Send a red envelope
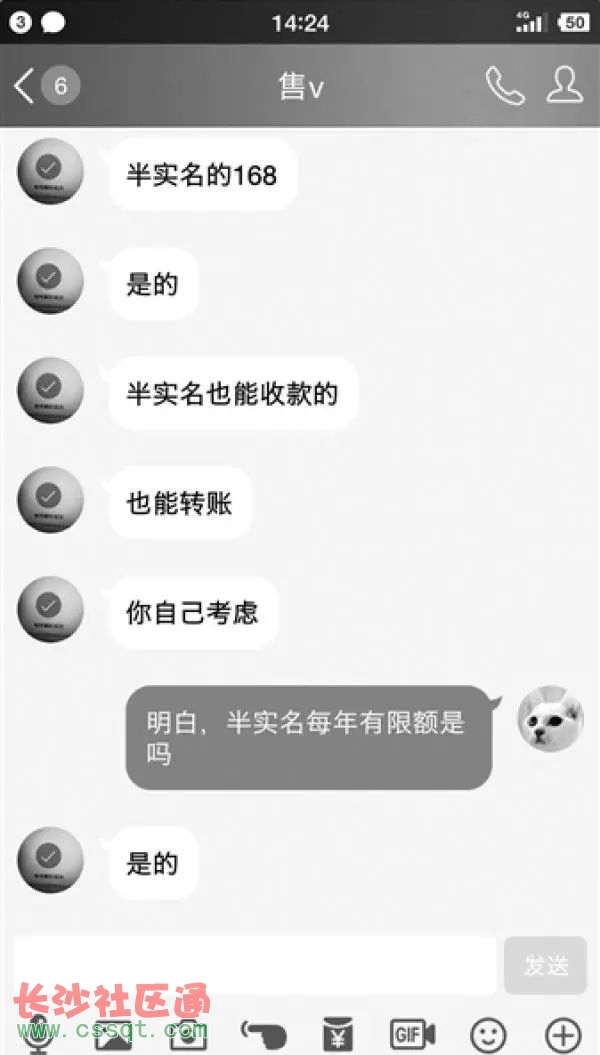 coord(337,1034)
